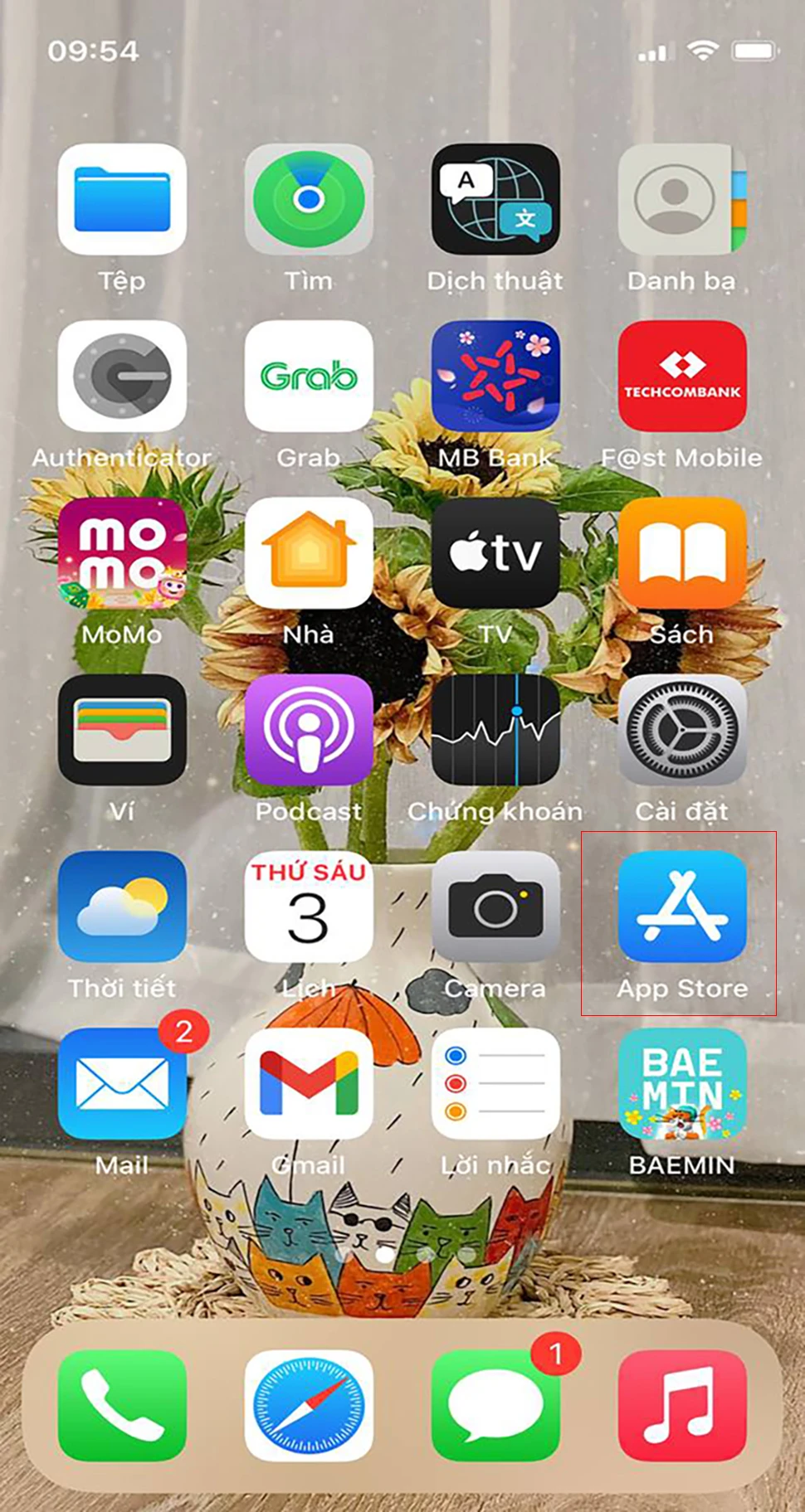Open the Lời nhắc reminders app
This screenshot has width=805, height=1512.
495,1083
